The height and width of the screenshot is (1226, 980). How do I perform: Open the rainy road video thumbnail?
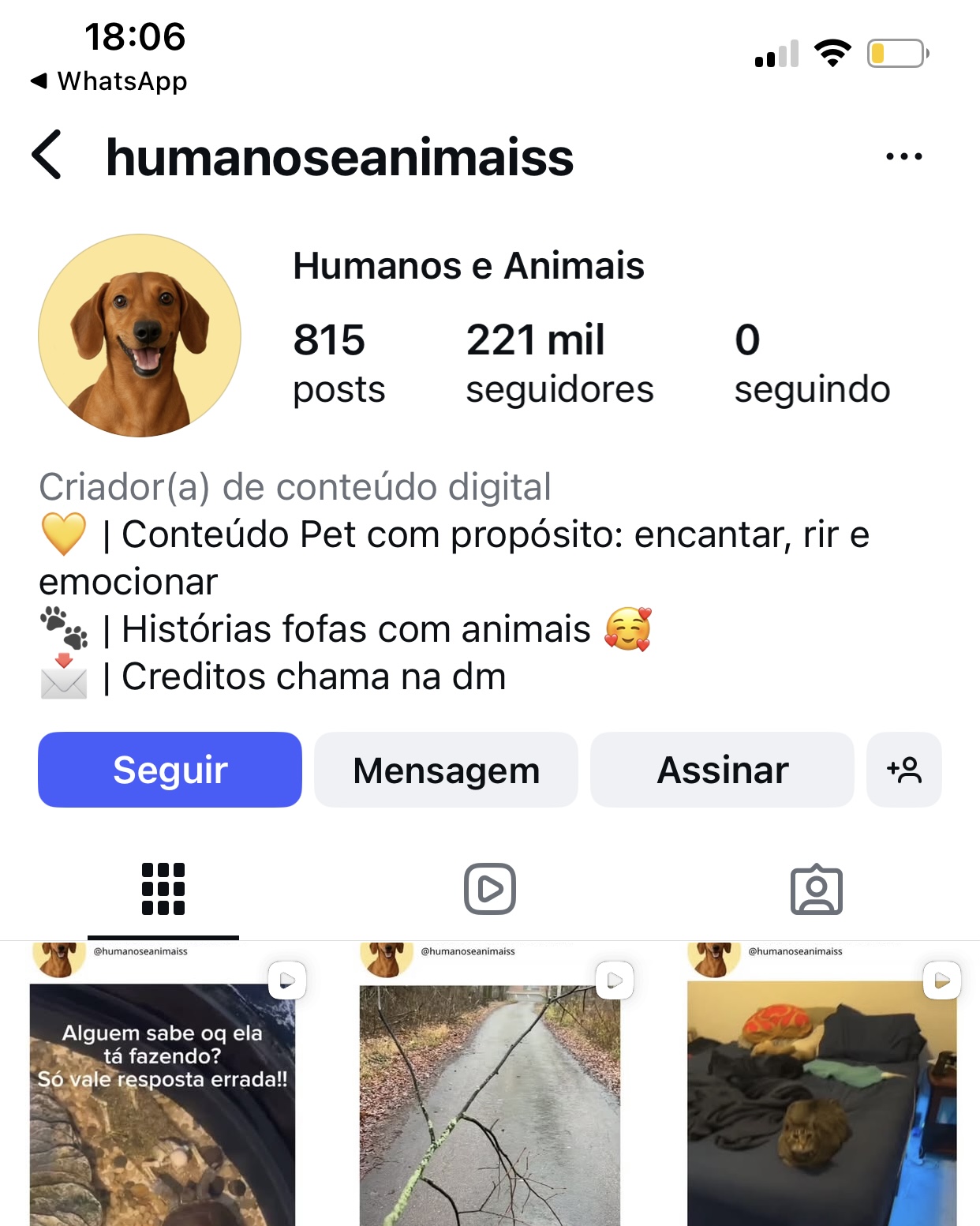pyautogui.click(x=490, y=1105)
